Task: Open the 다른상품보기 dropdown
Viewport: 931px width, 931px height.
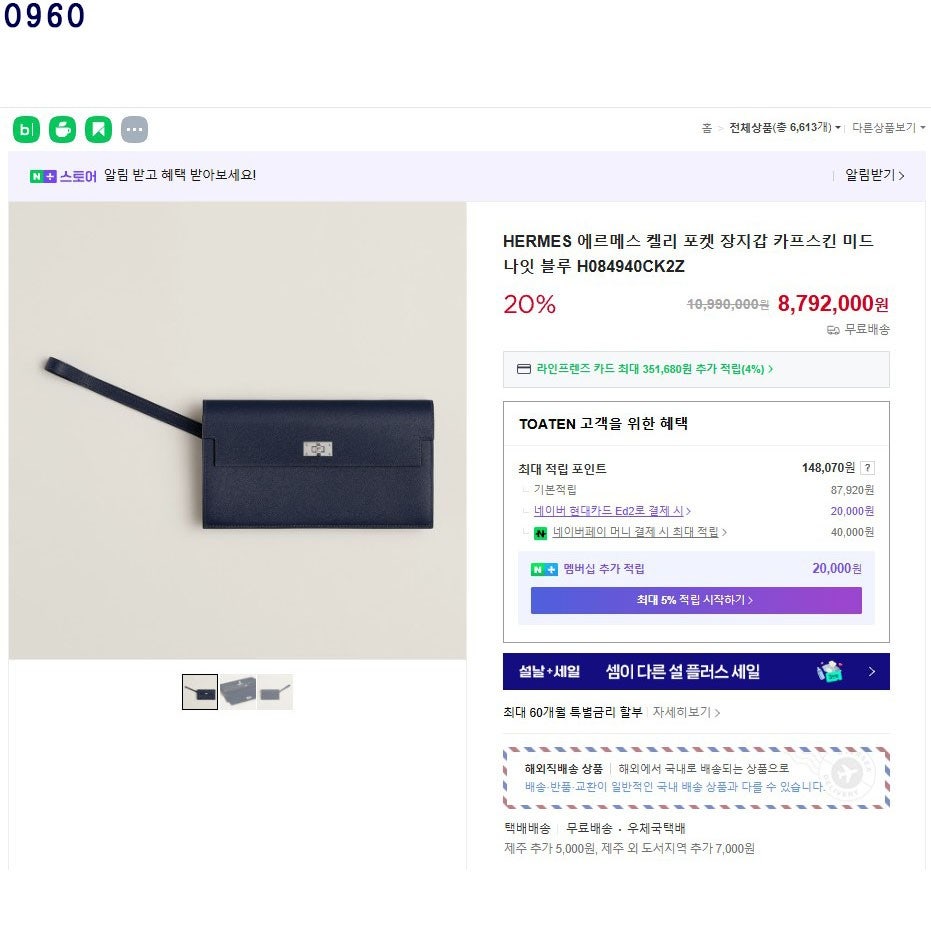Action: click(888, 128)
